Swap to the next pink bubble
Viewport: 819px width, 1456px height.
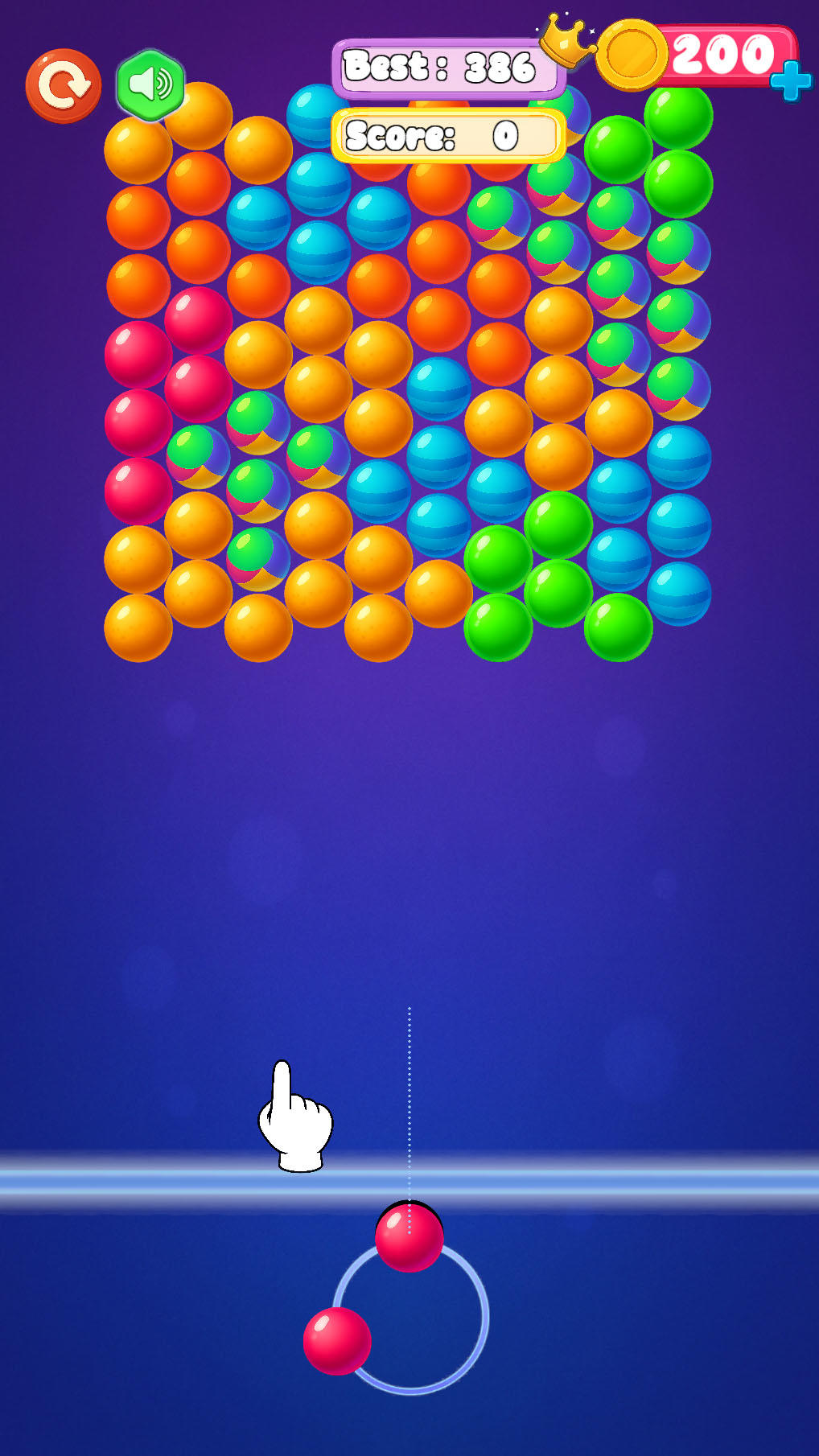pyautogui.click(x=337, y=1340)
